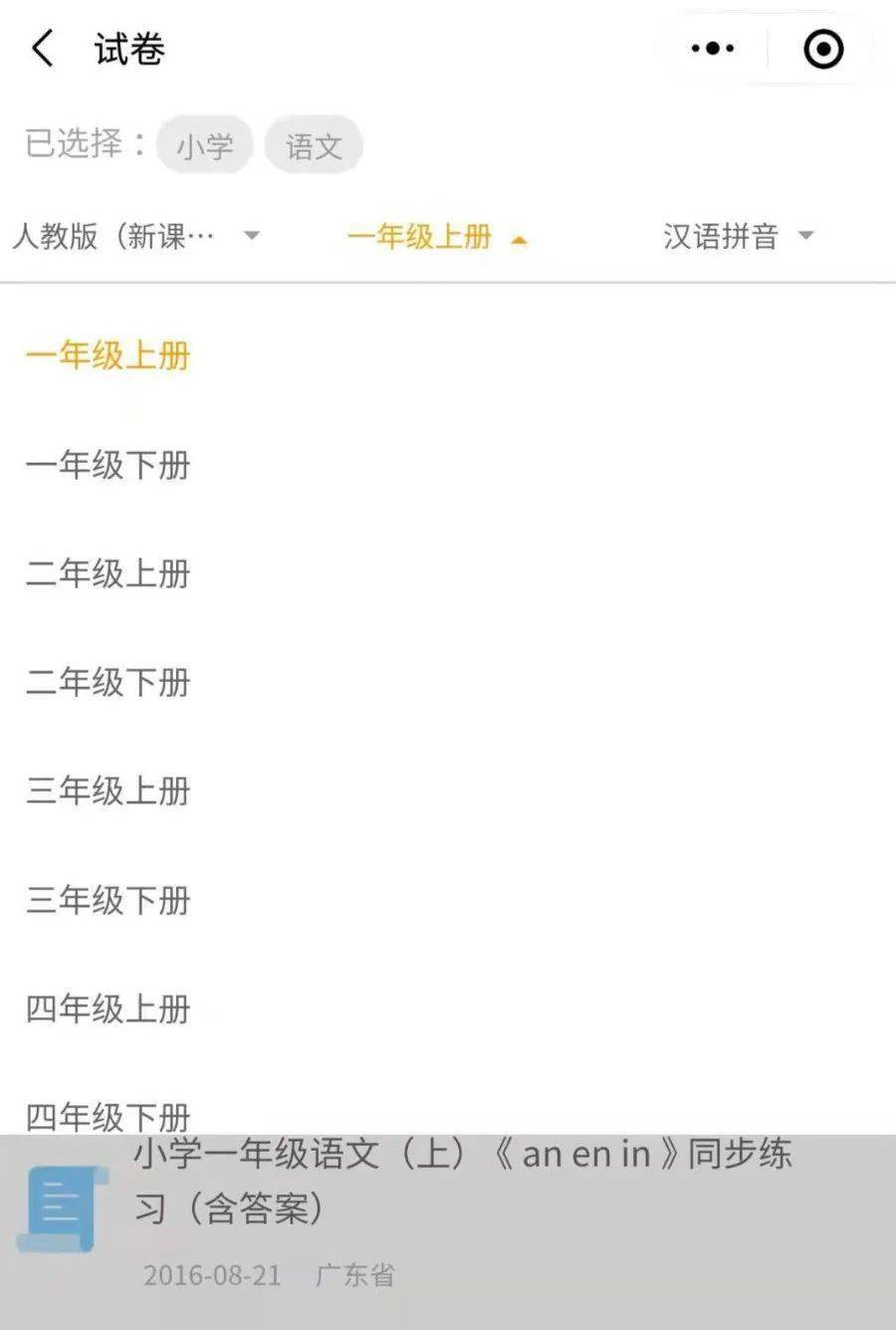896x1330 pixels.
Task: Choose 四年级下册 option
Action: point(108,1115)
